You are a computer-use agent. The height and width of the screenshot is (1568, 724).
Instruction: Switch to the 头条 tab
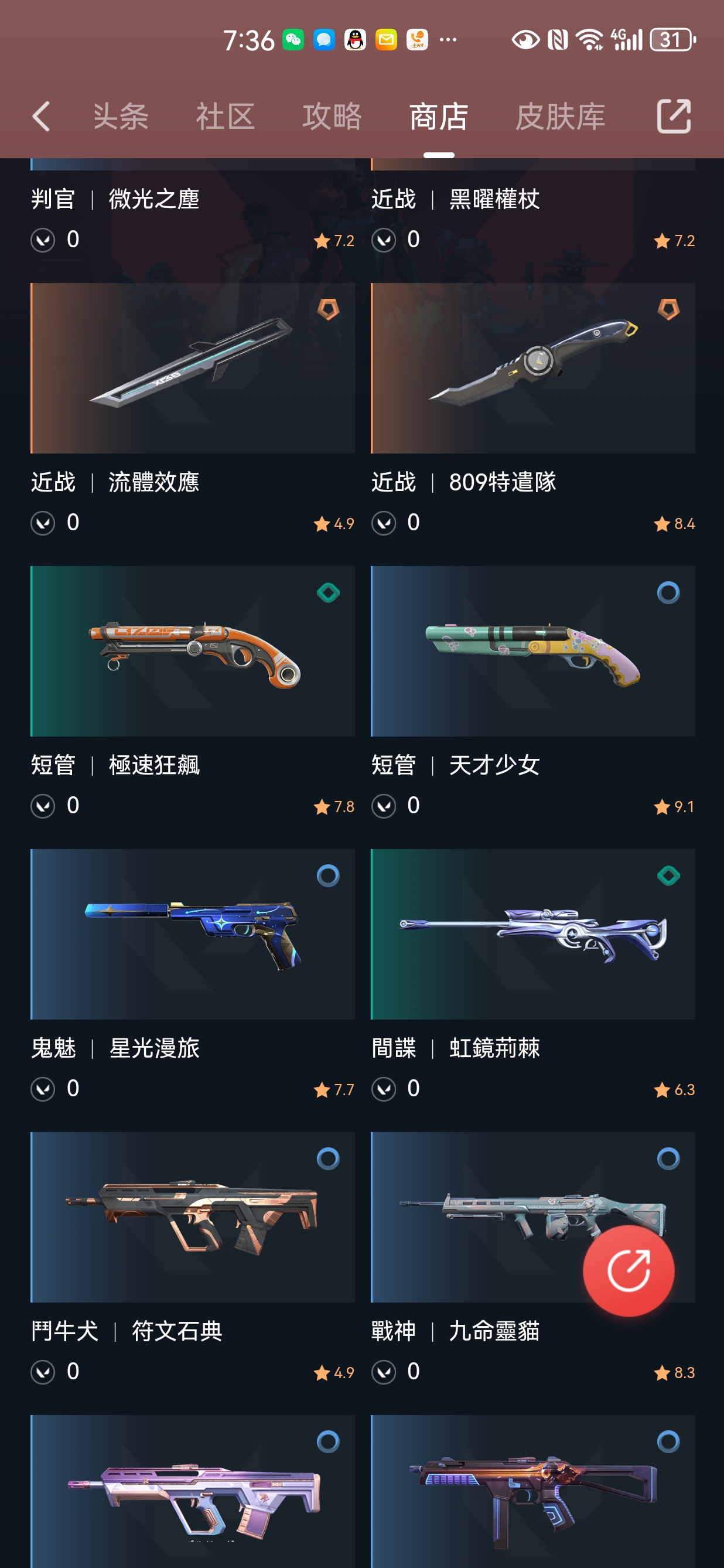(121, 116)
